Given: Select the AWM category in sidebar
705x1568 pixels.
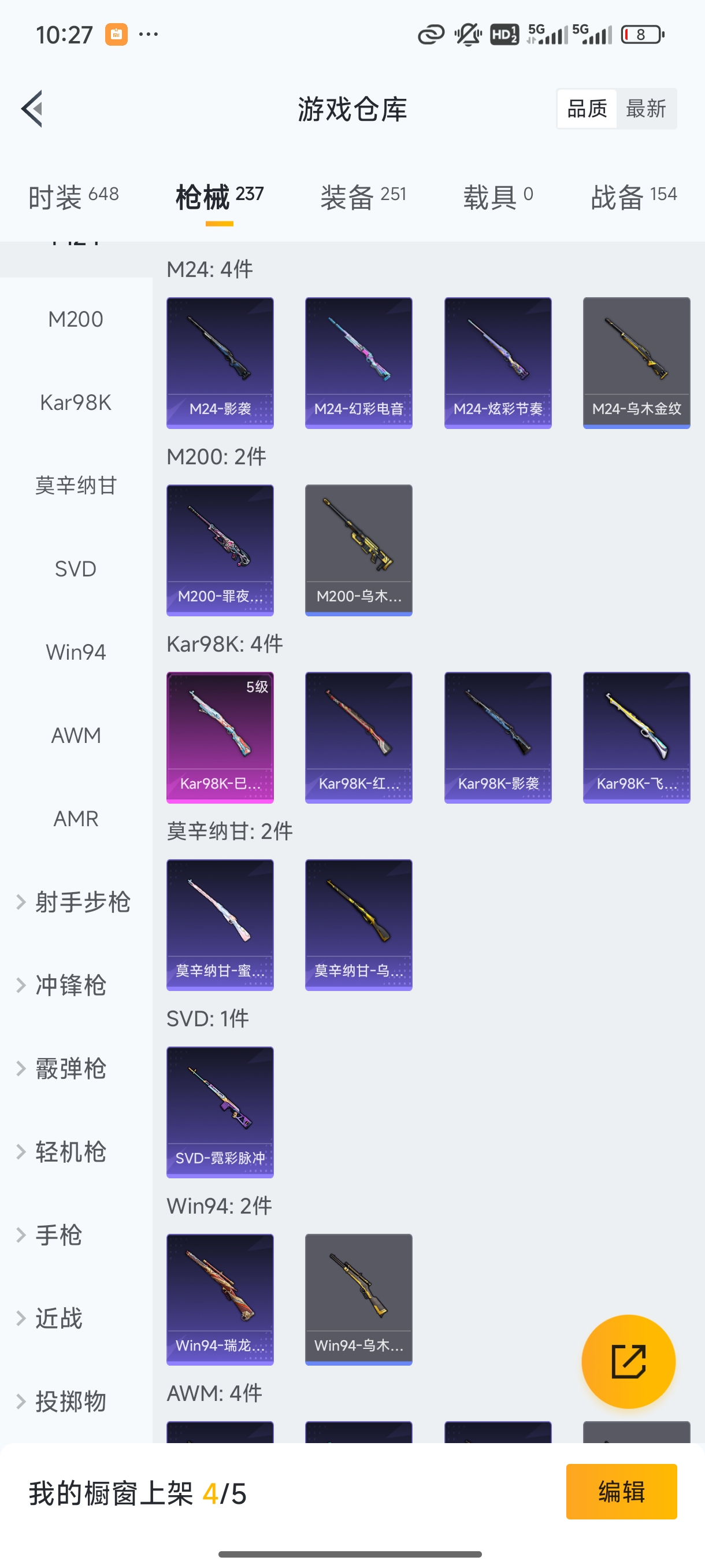Looking at the screenshot, I should point(76,735).
